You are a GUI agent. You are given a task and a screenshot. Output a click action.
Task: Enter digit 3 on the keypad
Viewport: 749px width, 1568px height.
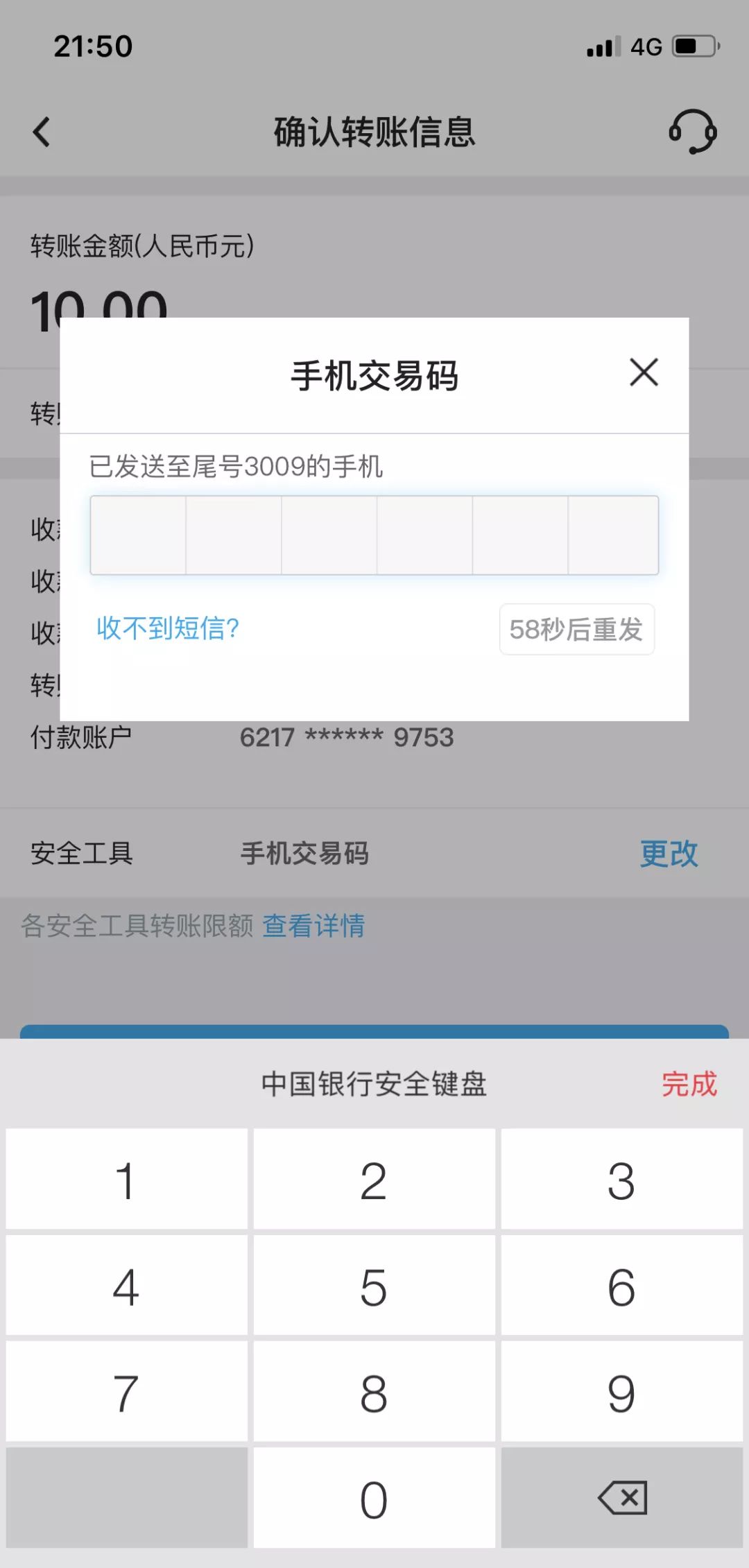click(621, 1180)
